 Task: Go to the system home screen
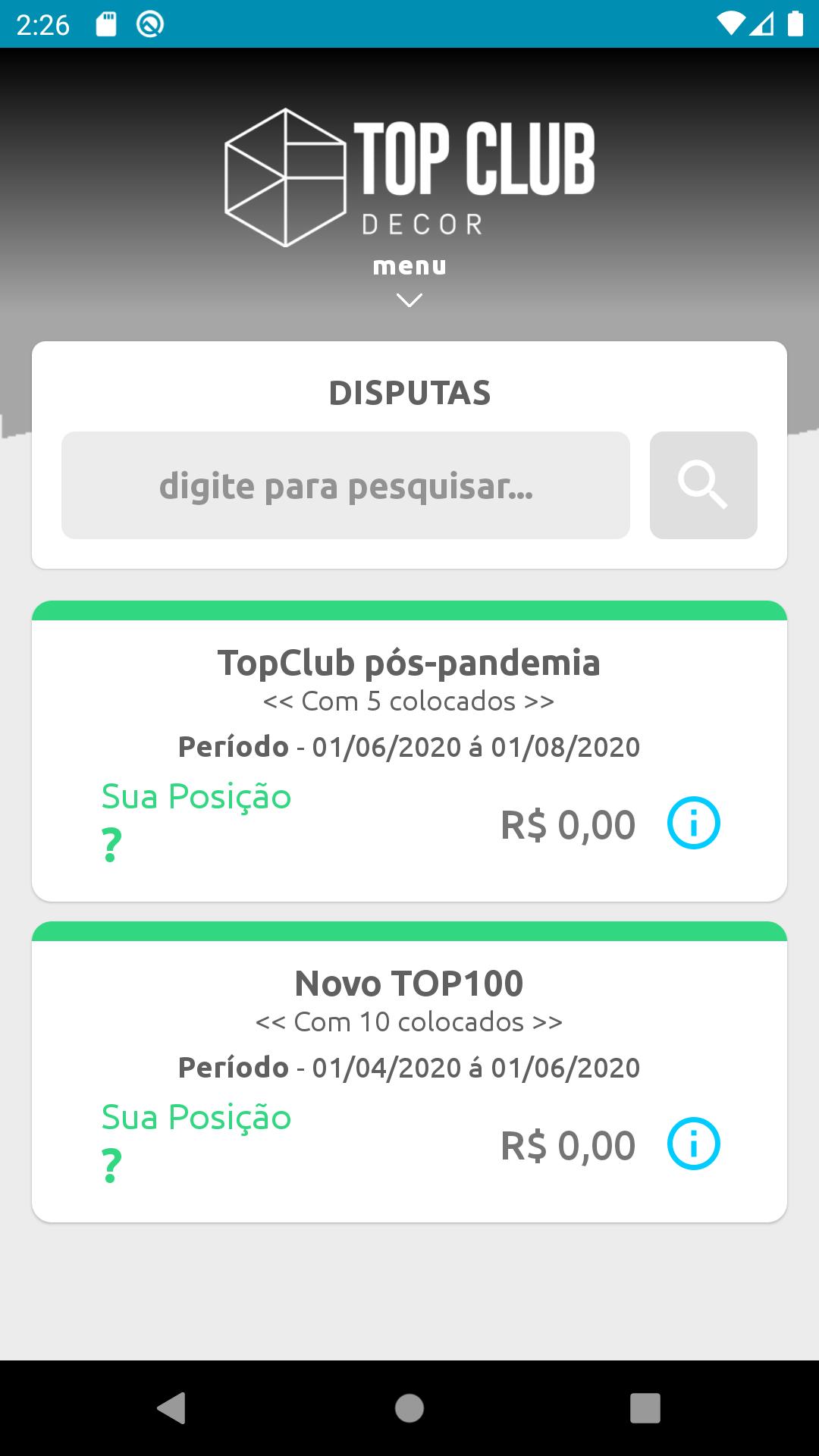pos(409,1408)
